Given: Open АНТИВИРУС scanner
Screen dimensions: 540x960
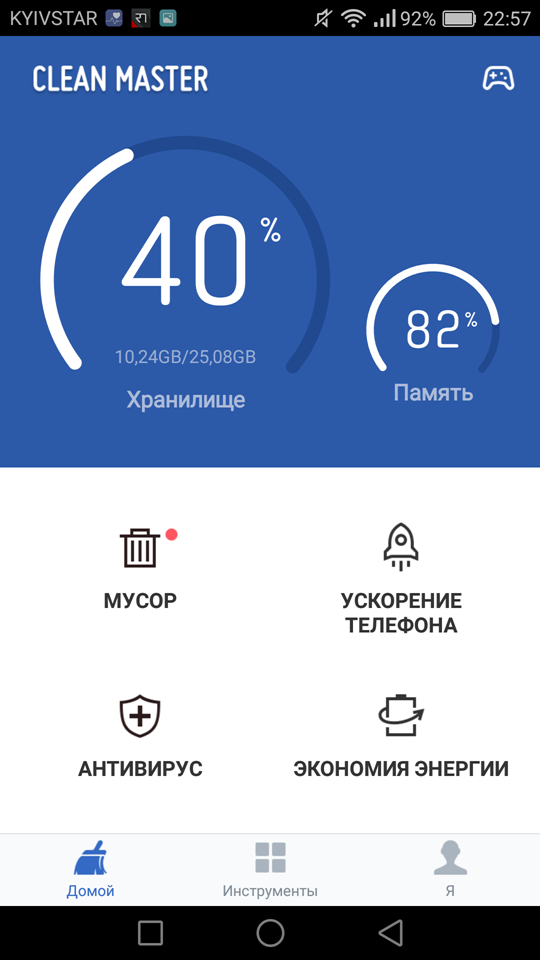Looking at the screenshot, I should [x=140, y=735].
